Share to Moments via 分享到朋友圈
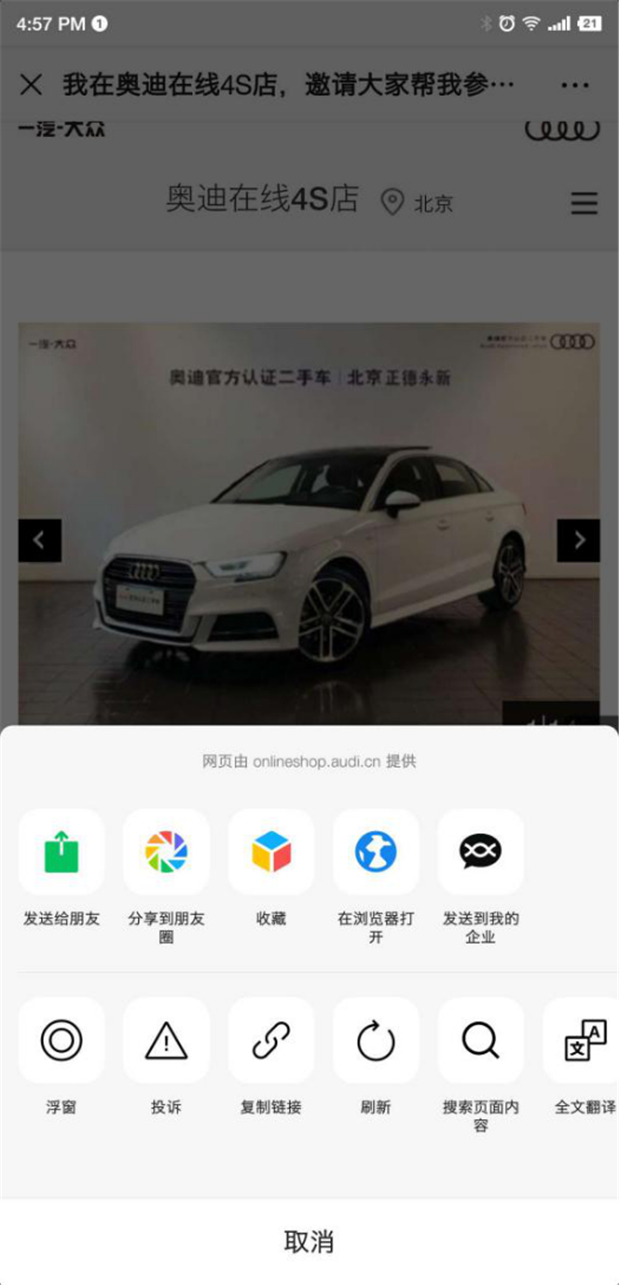Image resolution: width=620 pixels, height=1286 pixels. click(166, 852)
